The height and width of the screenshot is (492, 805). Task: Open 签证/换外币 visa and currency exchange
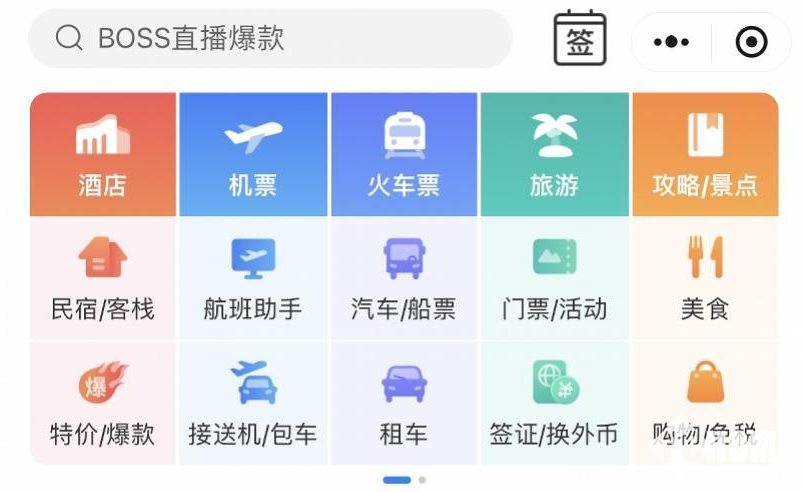(554, 404)
